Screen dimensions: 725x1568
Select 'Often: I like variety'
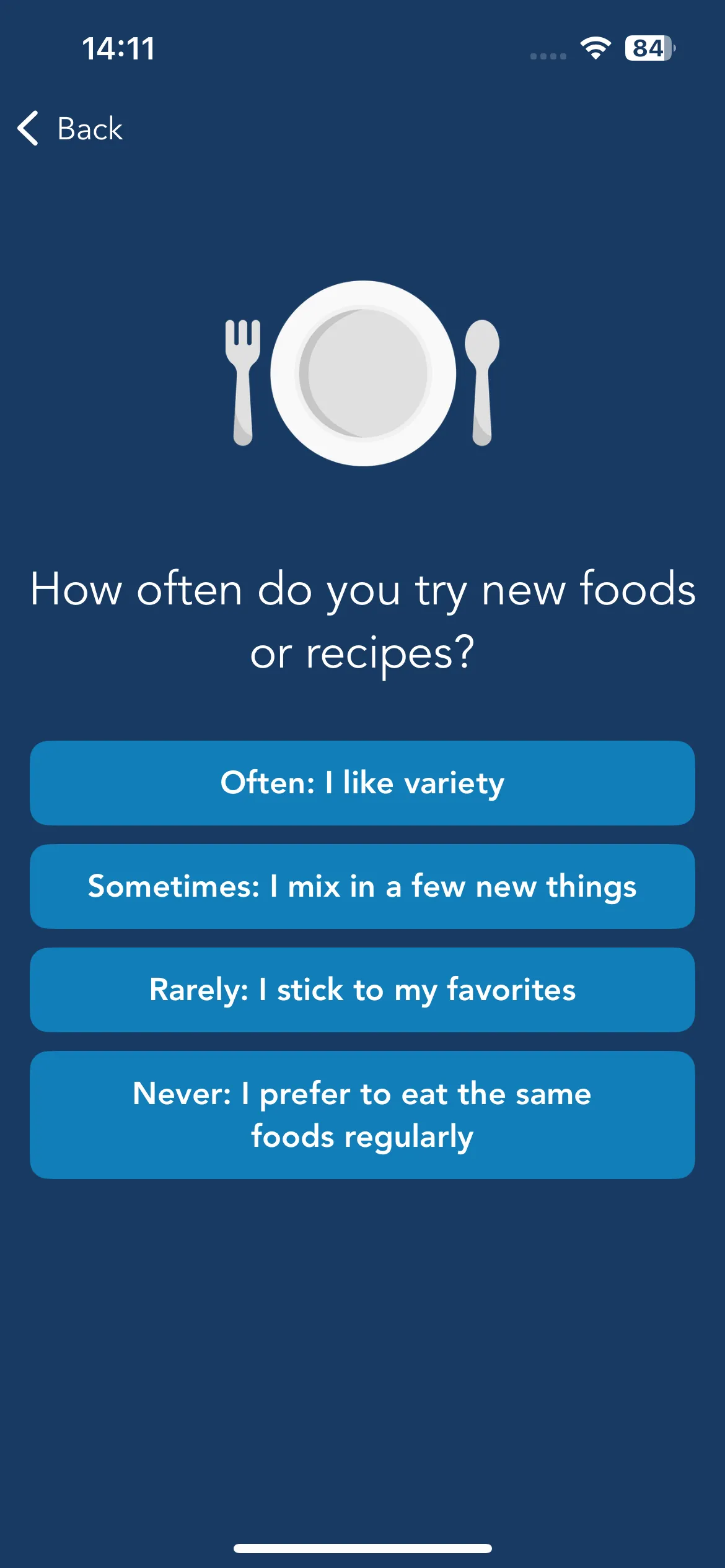tap(362, 783)
